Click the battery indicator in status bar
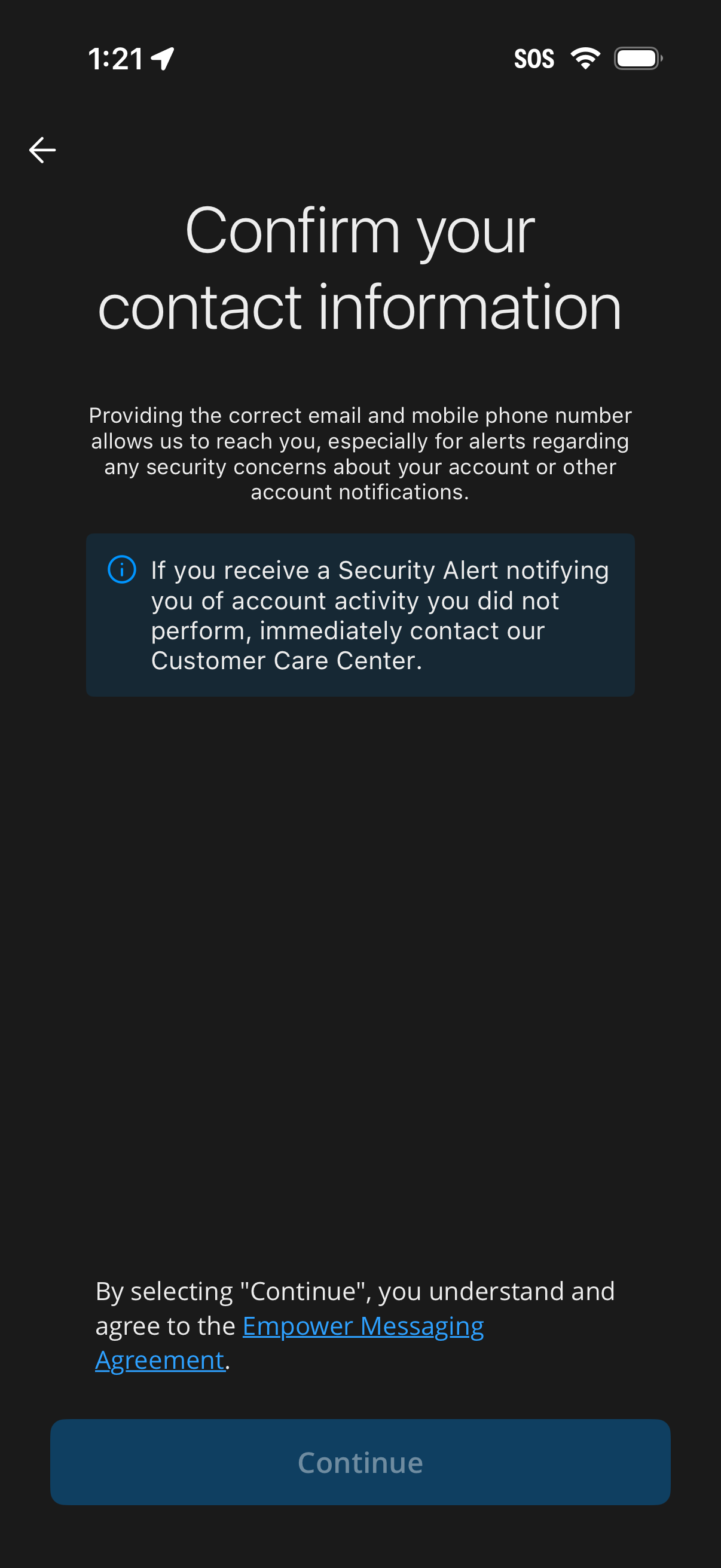Viewport: 721px width, 1568px height. tap(637, 58)
